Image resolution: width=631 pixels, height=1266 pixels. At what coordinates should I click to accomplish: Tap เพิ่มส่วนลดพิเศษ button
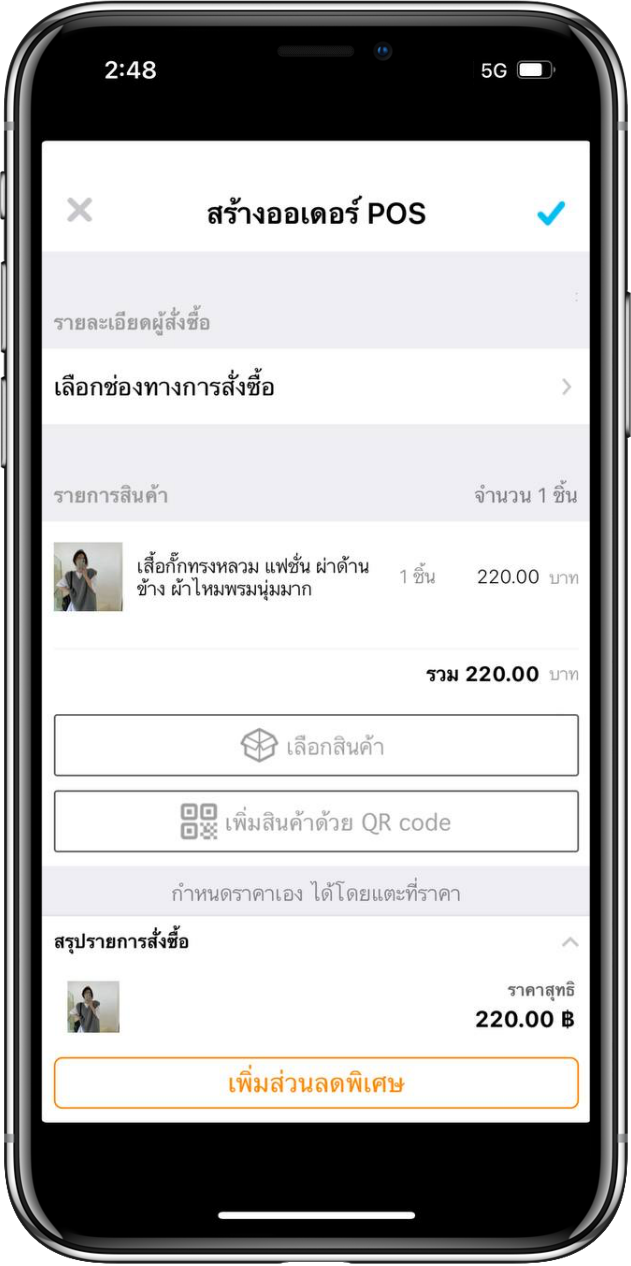click(x=315, y=1083)
